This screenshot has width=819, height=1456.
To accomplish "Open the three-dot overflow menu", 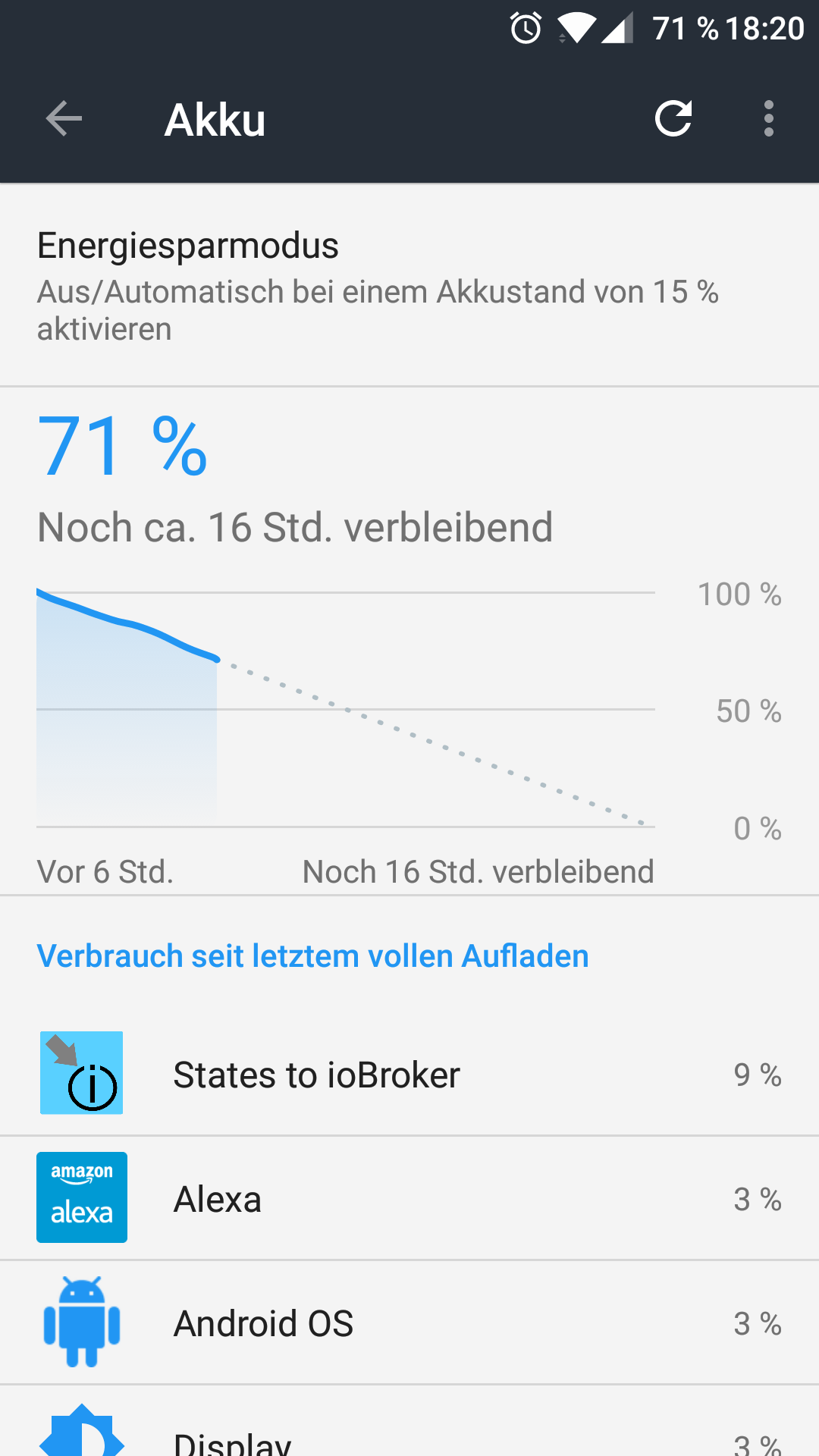I will click(769, 119).
